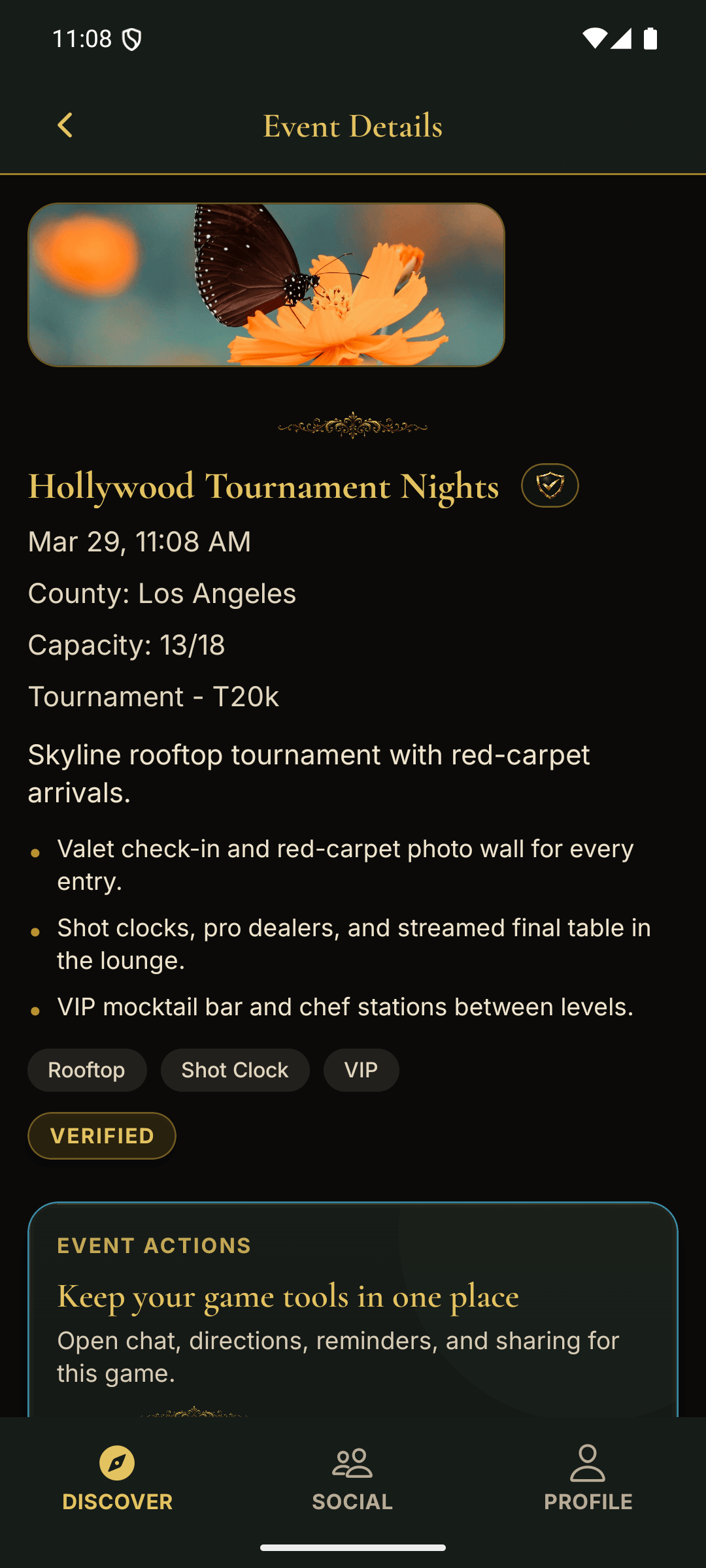Tap the Capacity 13/18 indicator
This screenshot has width=706, height=1568.
click(126, 644)
